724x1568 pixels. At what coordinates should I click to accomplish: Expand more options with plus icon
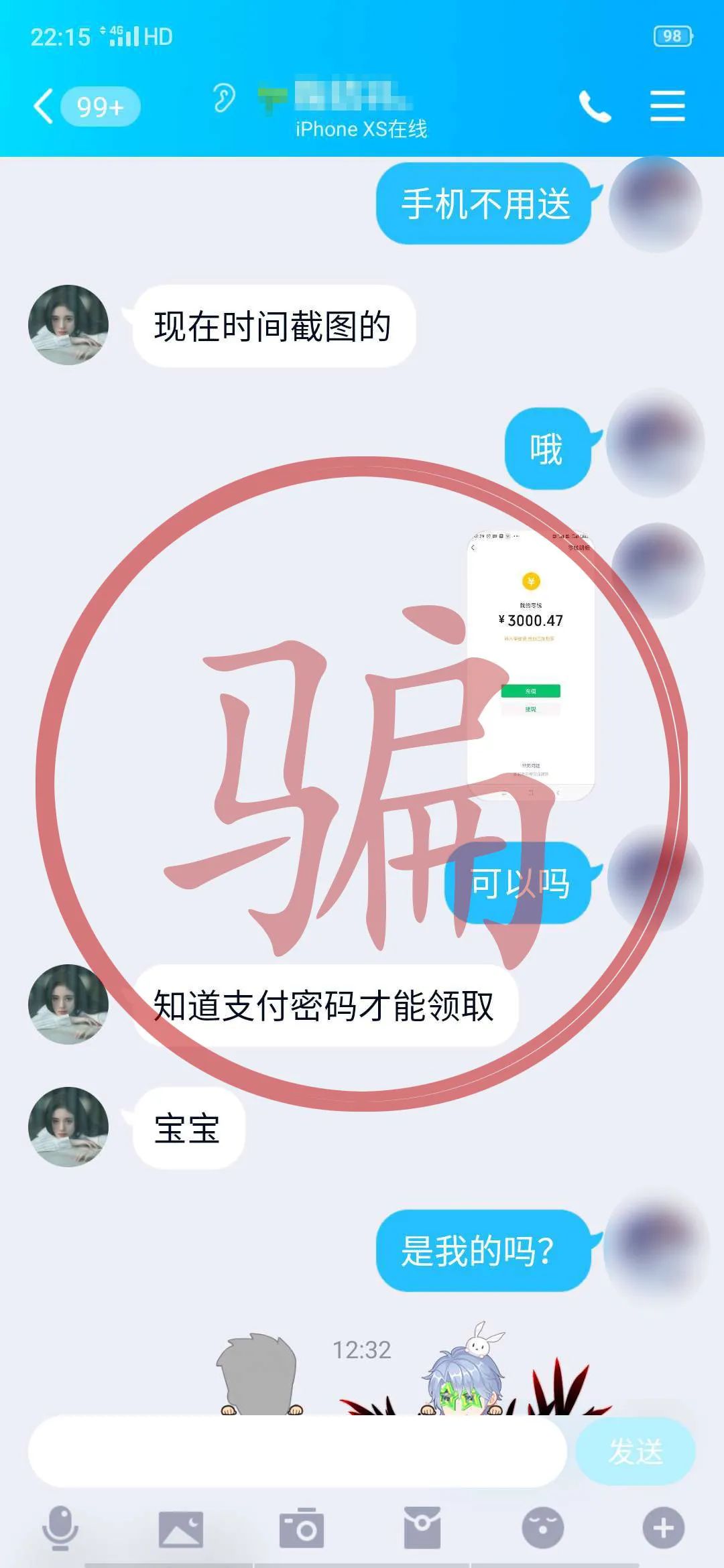[x=664, y=1528]
